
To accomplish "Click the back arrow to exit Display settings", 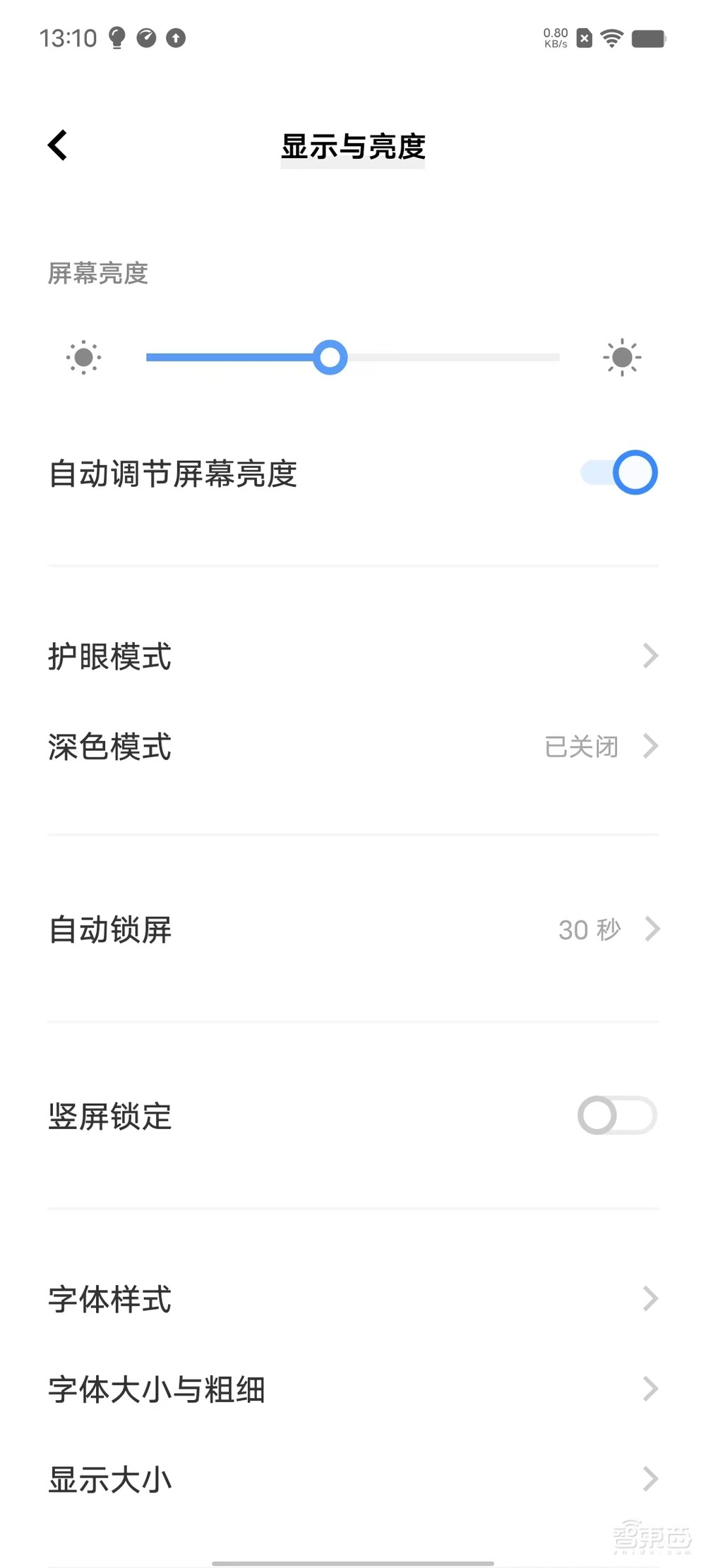I will click(56, 145).
